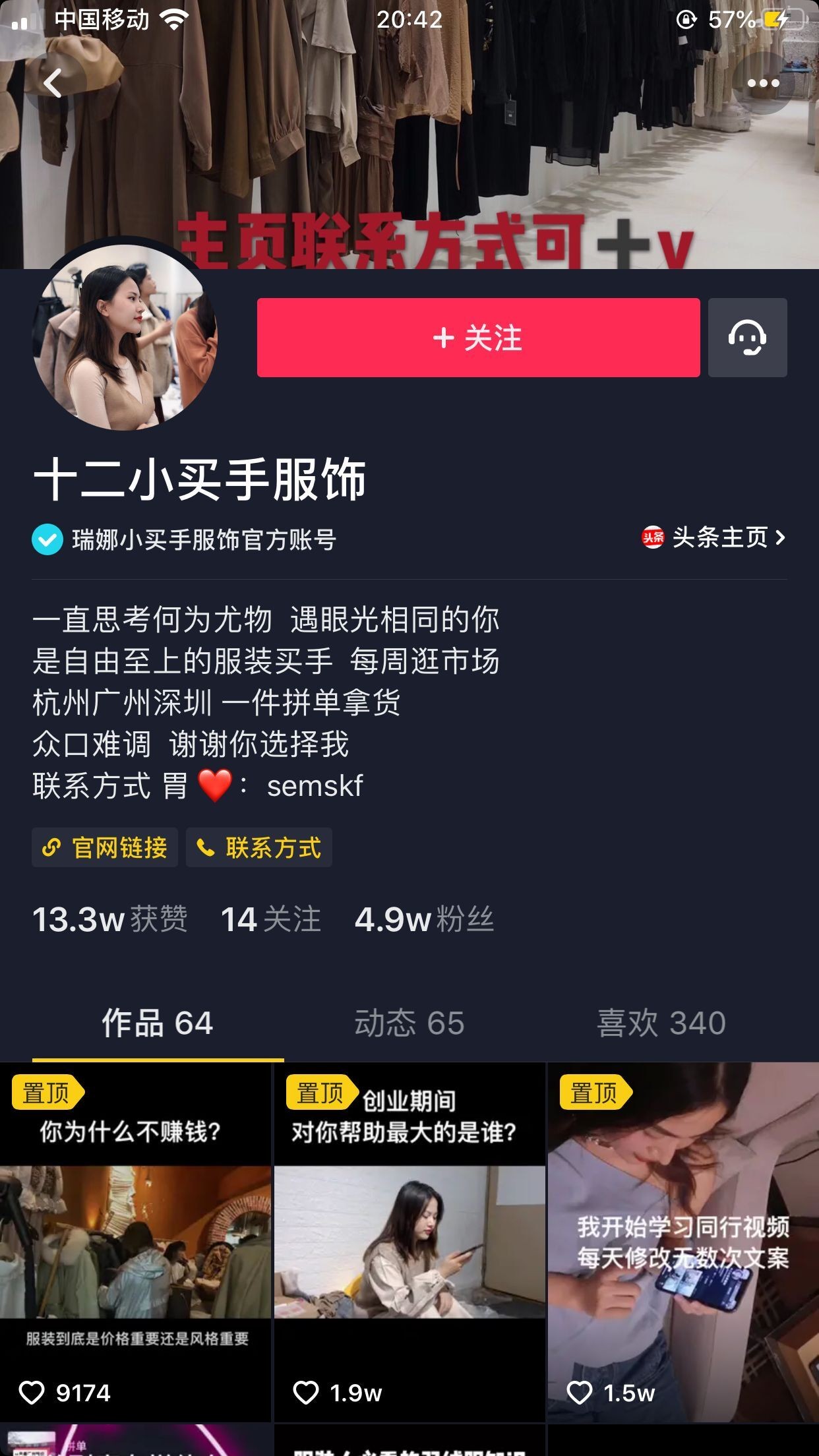819x1456 pixels.
Task: View the profile avatar photo
Action: [125, 338]
